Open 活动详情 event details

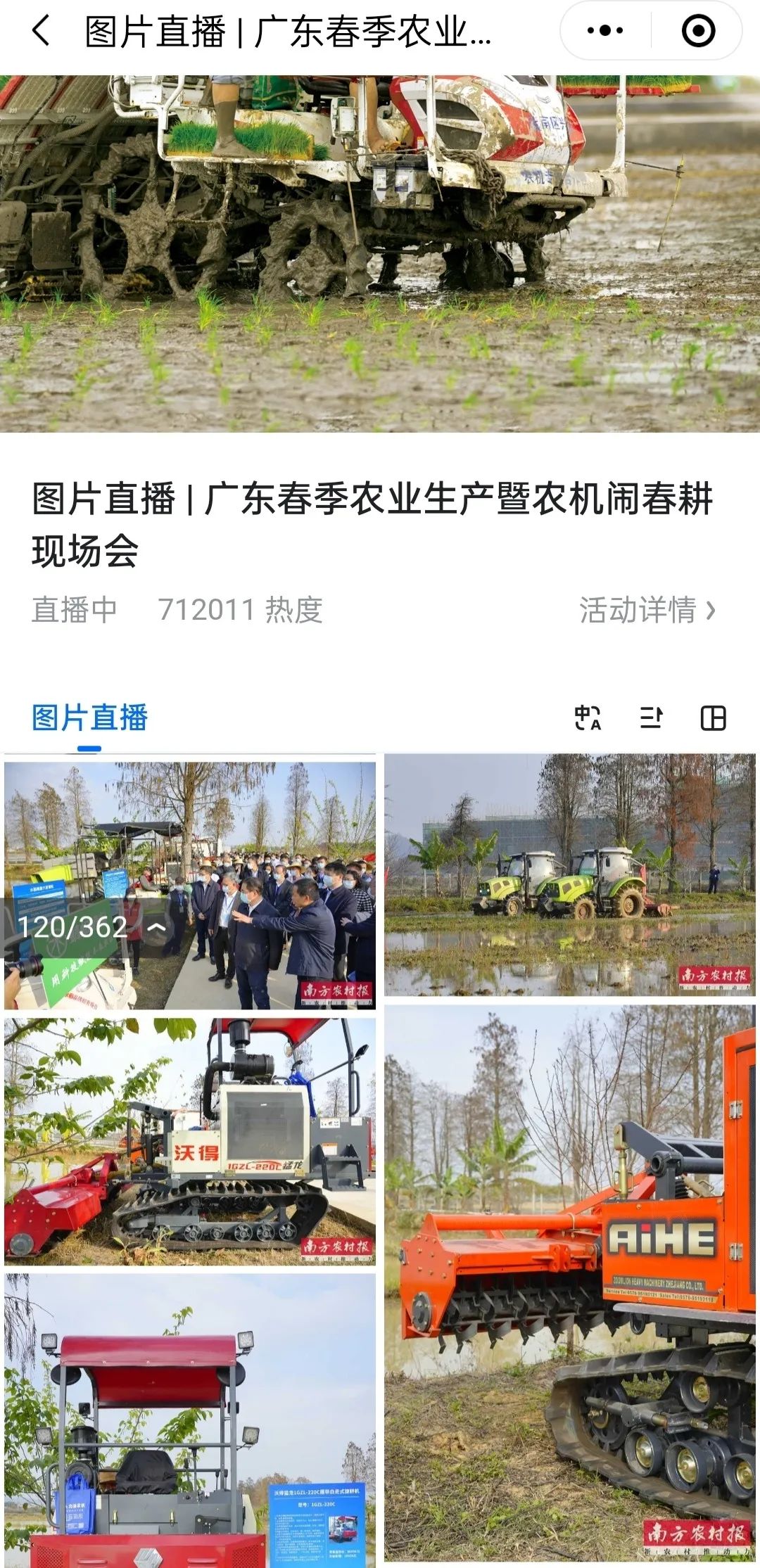pyautogui.click(x=646, y=611)
